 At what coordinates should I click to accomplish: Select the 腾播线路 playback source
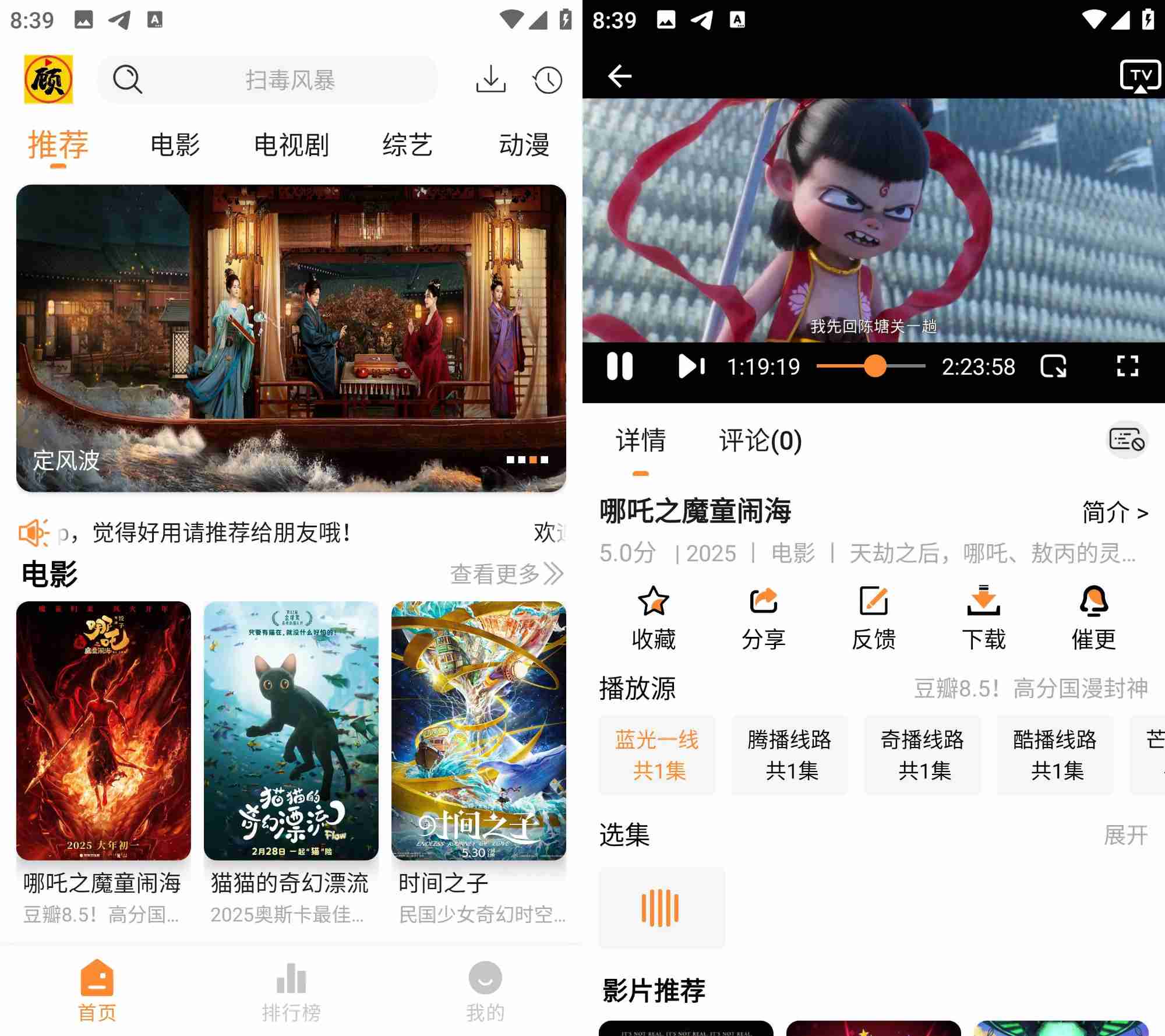[789, 755]
